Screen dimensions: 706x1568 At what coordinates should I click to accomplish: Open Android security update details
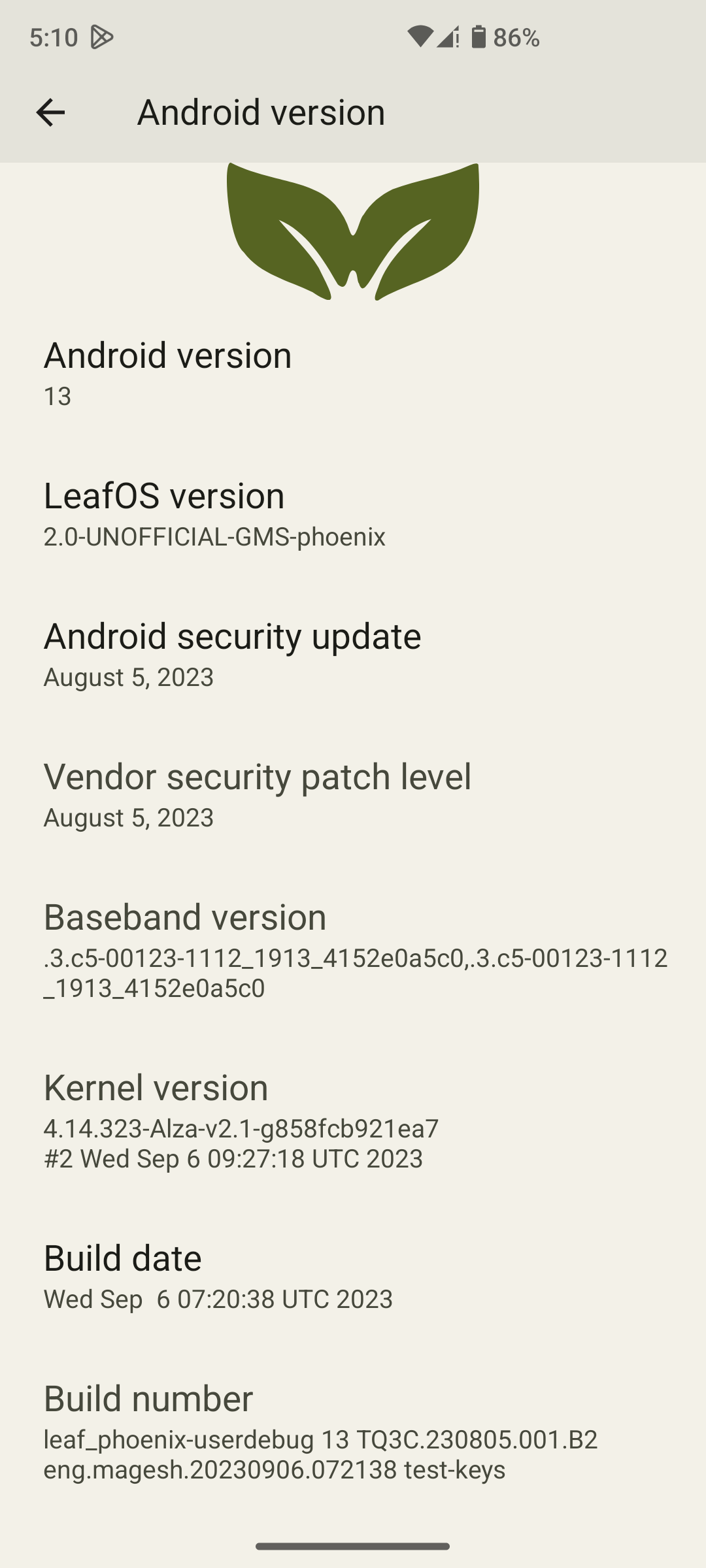[x=353, y=654]
